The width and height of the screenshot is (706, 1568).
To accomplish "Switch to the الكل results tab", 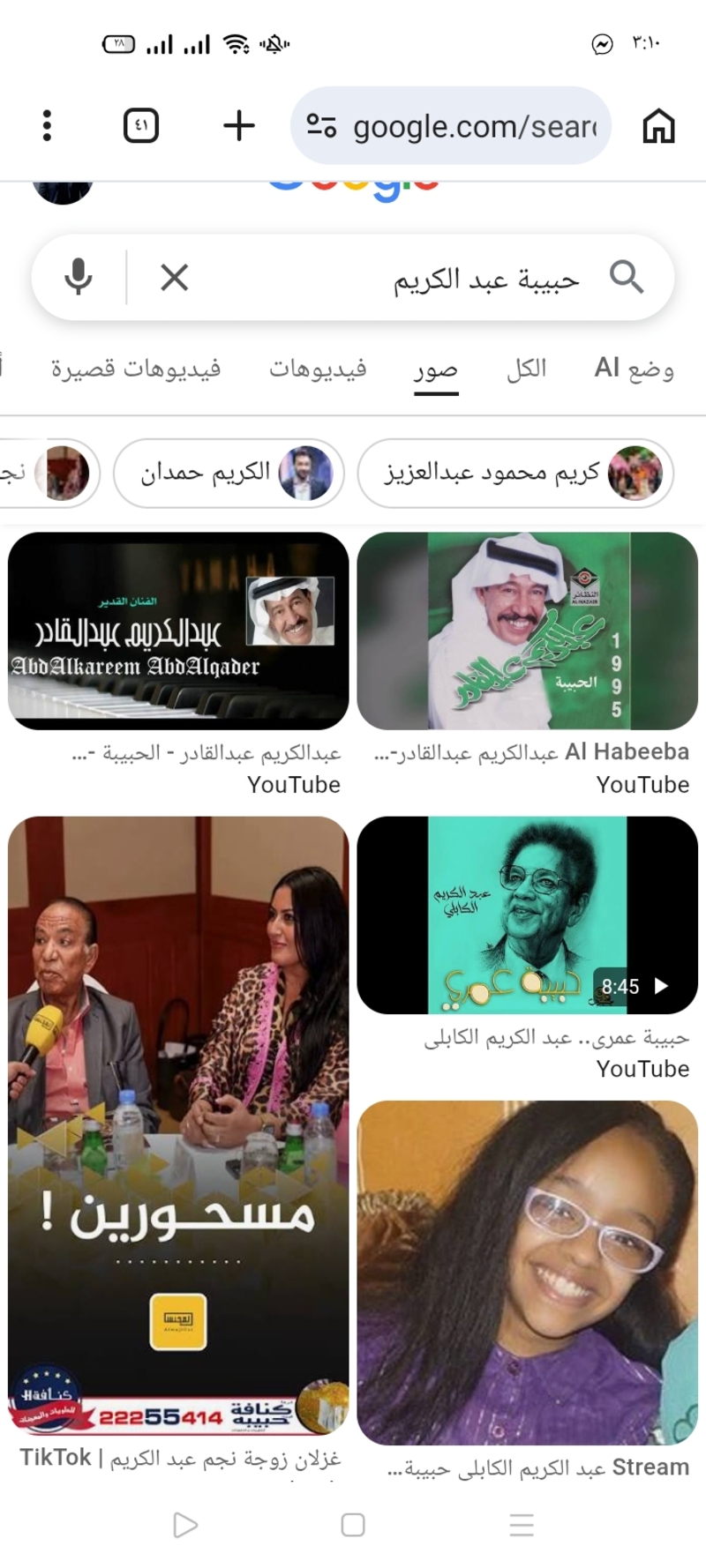I will [x=526, y=369].
